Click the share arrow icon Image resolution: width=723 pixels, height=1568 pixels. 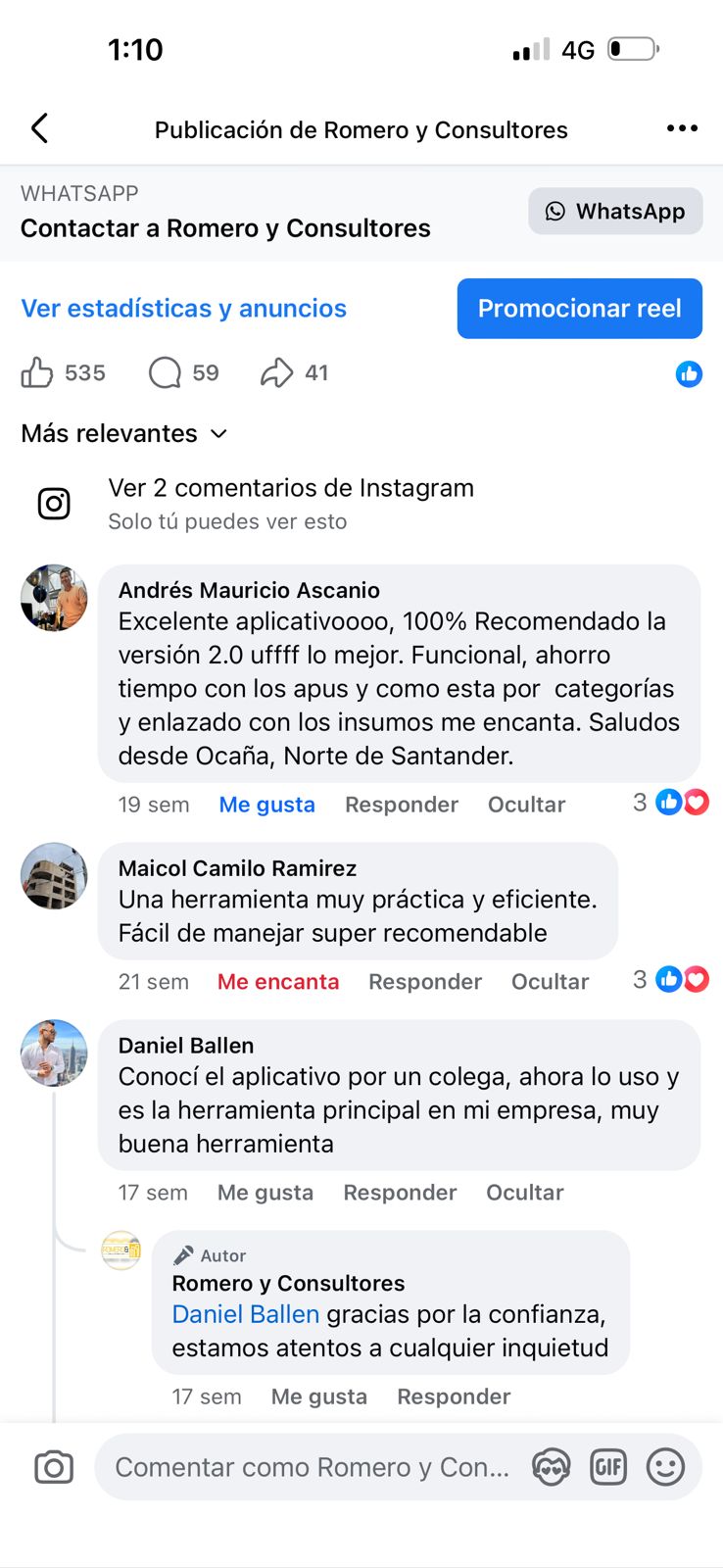pyautogui.click(x=279, y=372)
